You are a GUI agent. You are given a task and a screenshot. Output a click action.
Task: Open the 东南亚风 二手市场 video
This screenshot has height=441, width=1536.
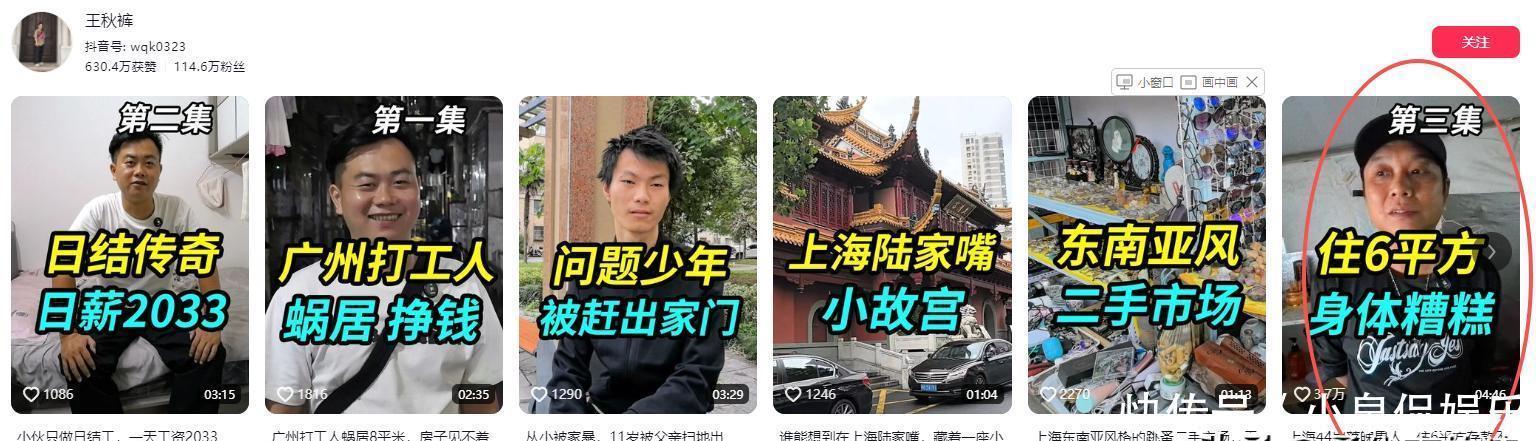[x=1146, y=255]
